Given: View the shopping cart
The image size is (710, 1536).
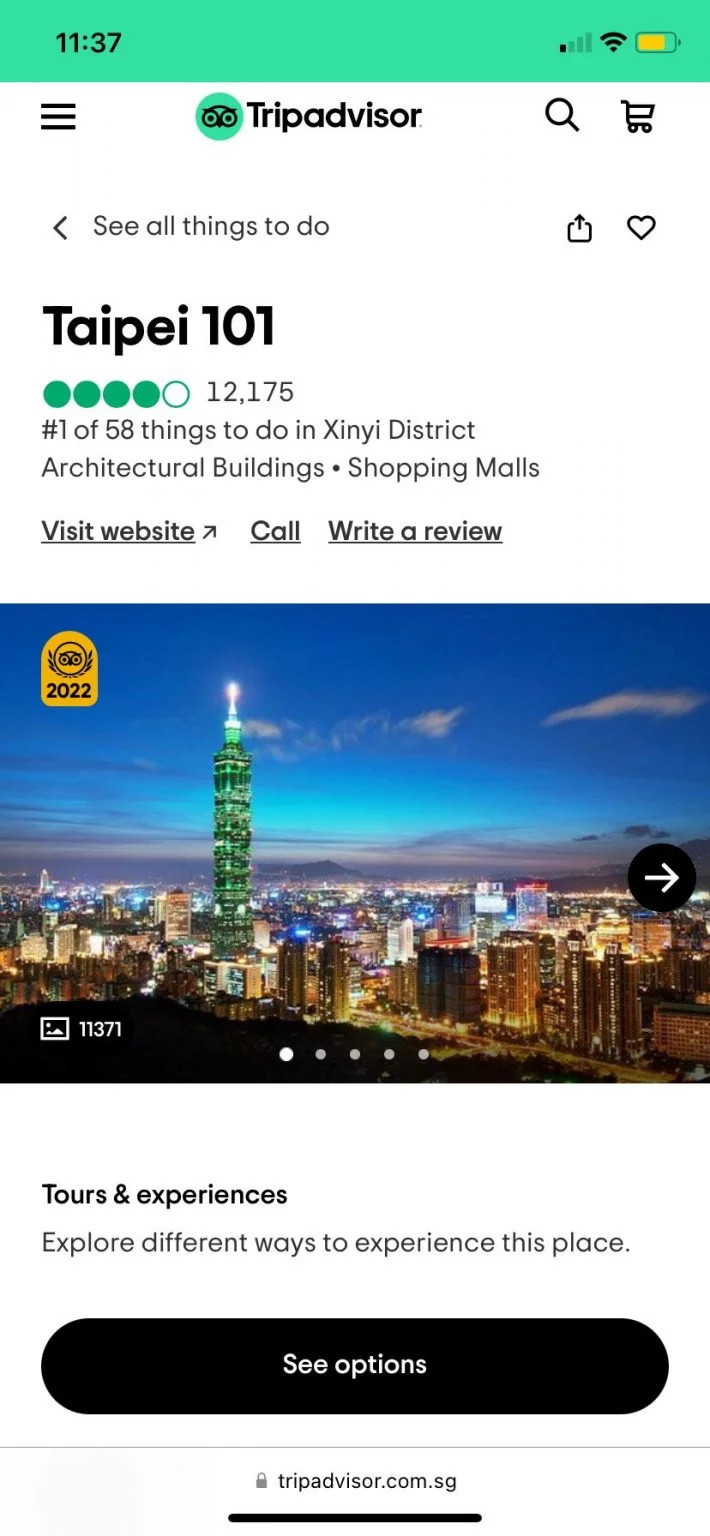Looking at the screenshot, I should coord(638,117).
